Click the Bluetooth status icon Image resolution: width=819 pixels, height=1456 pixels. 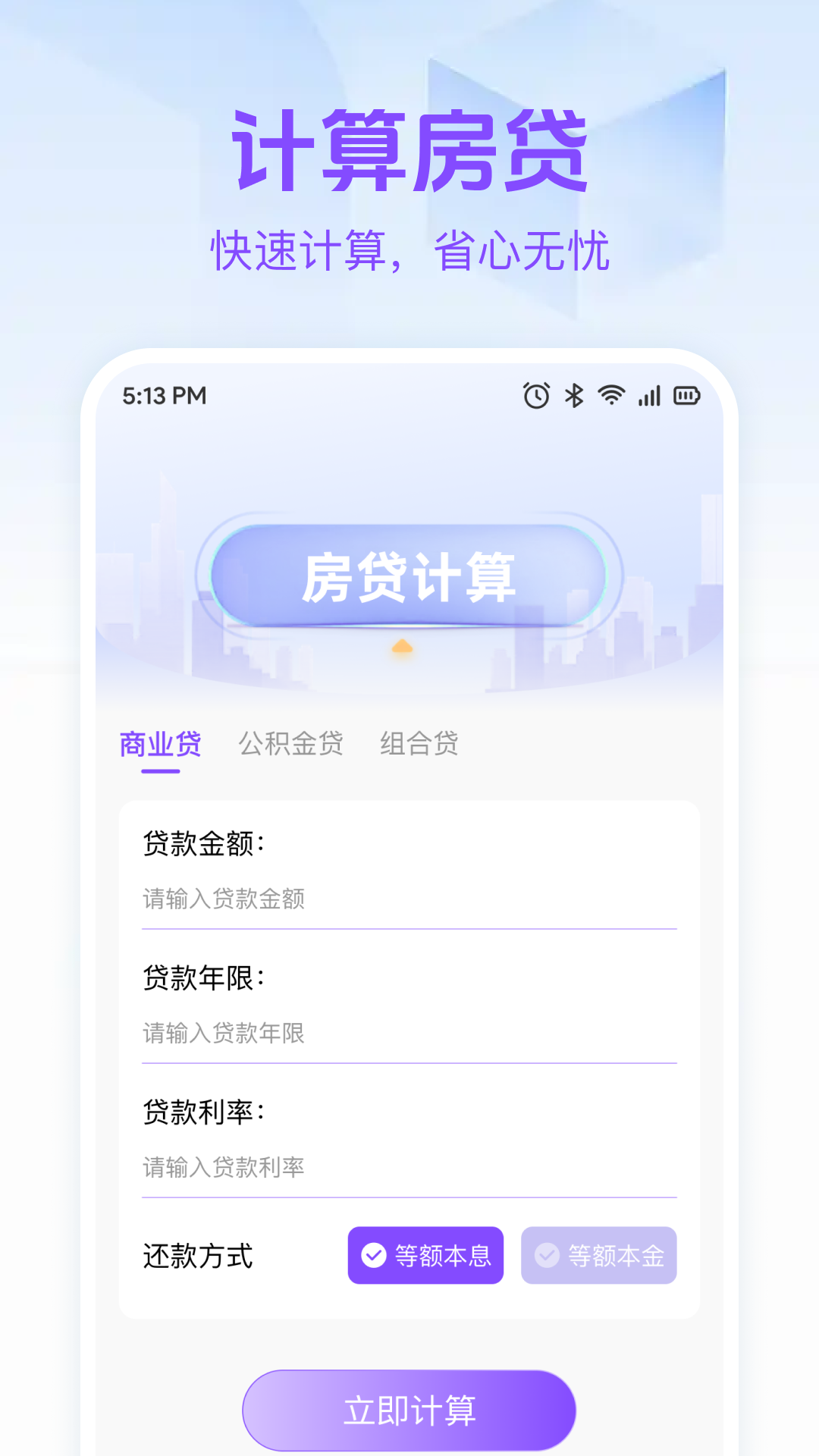coord(573,395)
